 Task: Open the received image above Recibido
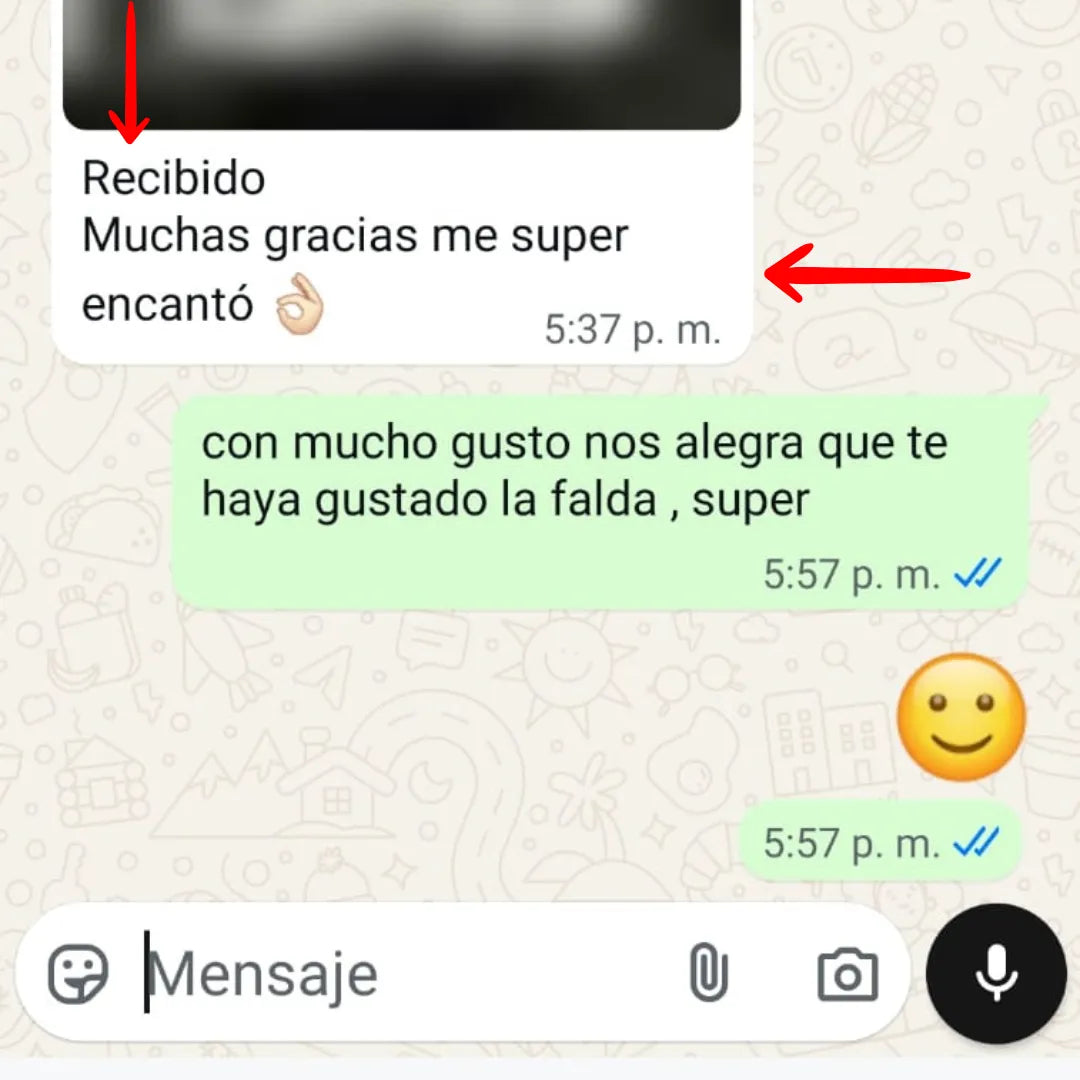[x=400, y=60]
